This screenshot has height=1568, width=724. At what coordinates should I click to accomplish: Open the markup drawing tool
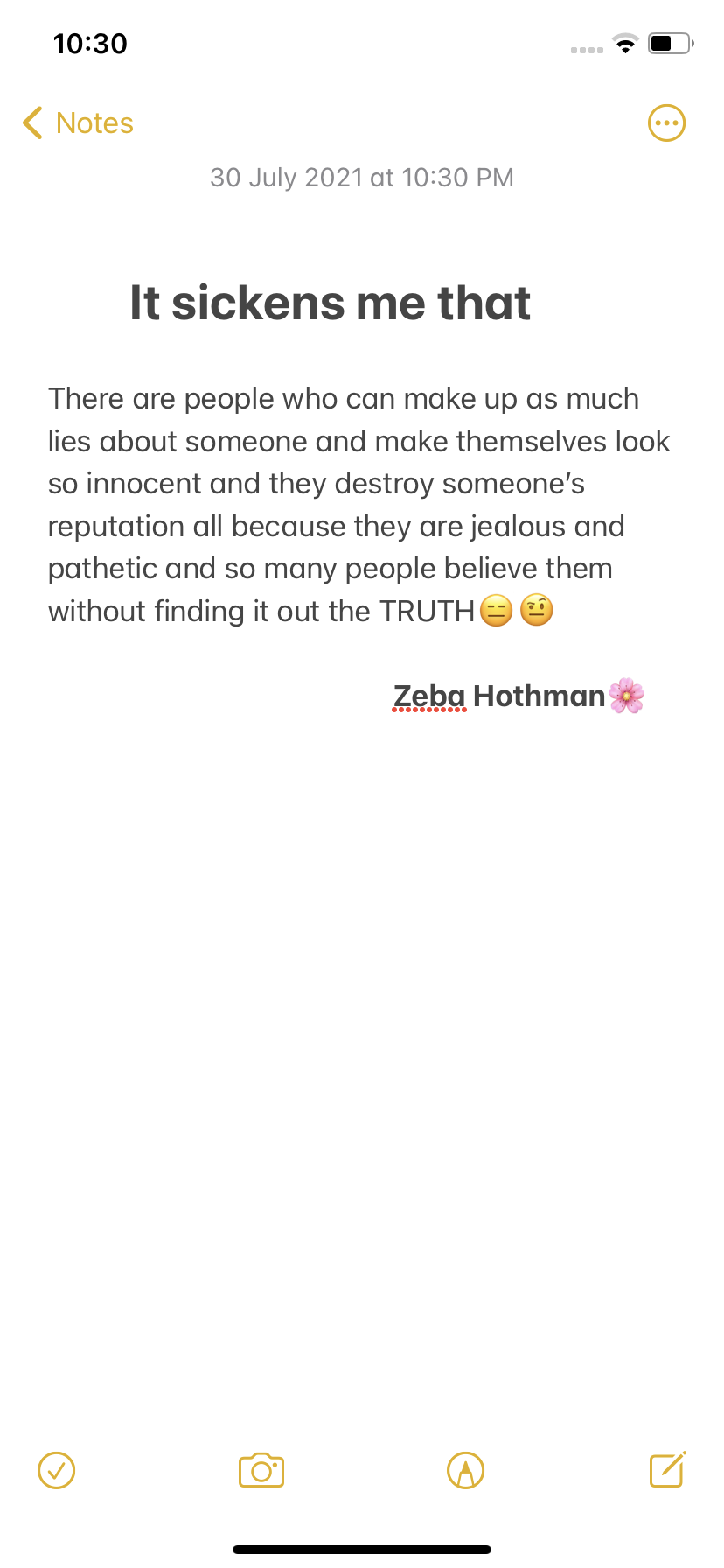465,1470
